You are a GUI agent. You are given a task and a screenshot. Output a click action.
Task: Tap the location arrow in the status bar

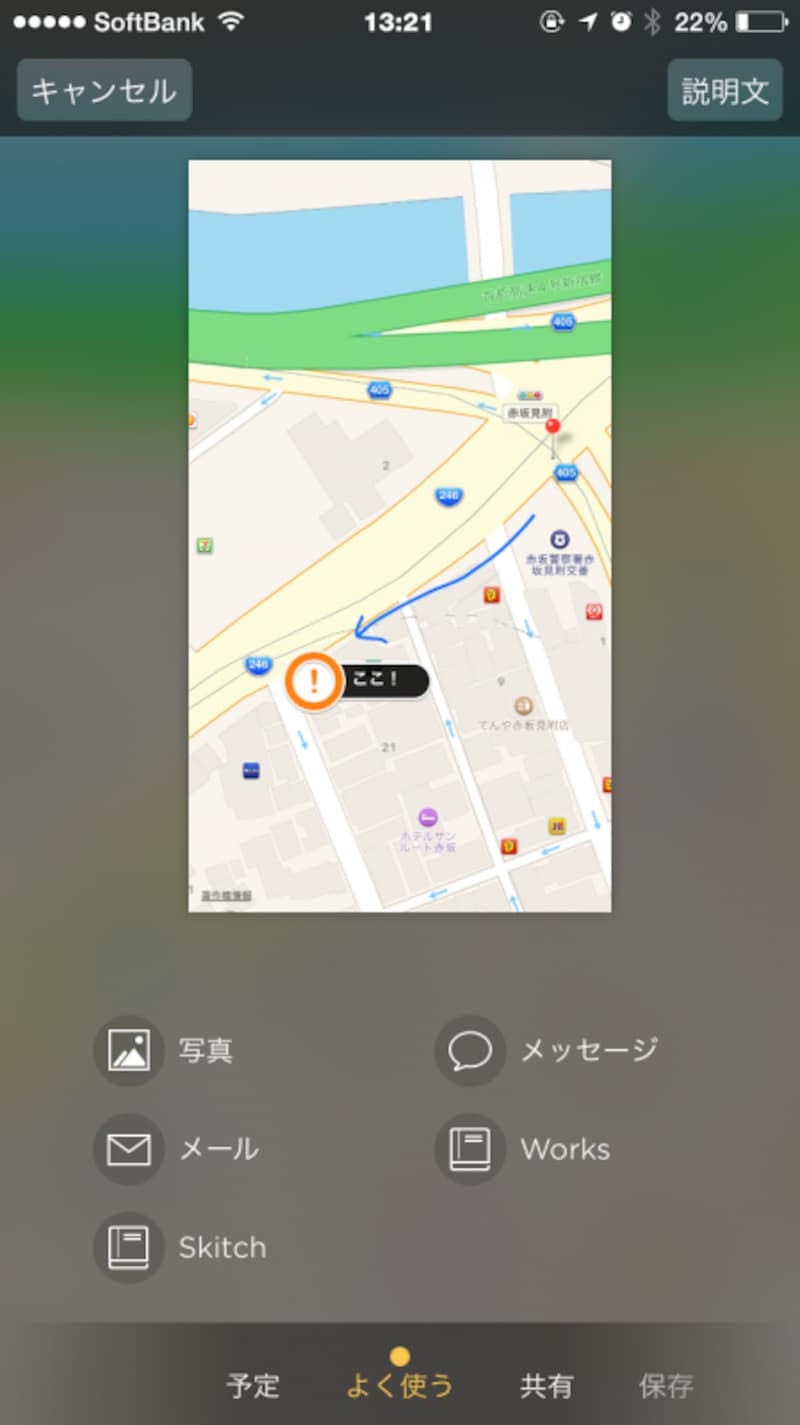pyautogui.click(x=589, y=22)
